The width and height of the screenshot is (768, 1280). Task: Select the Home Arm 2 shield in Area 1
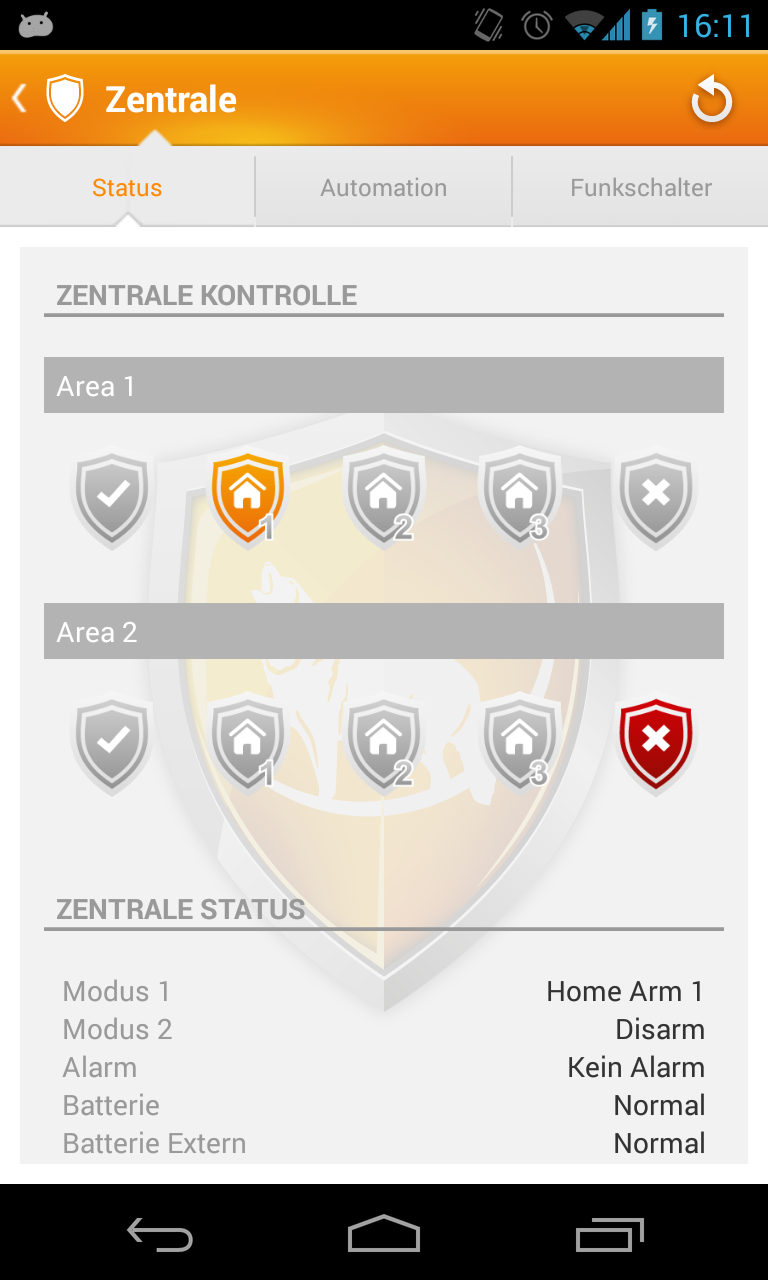point(383,492)
